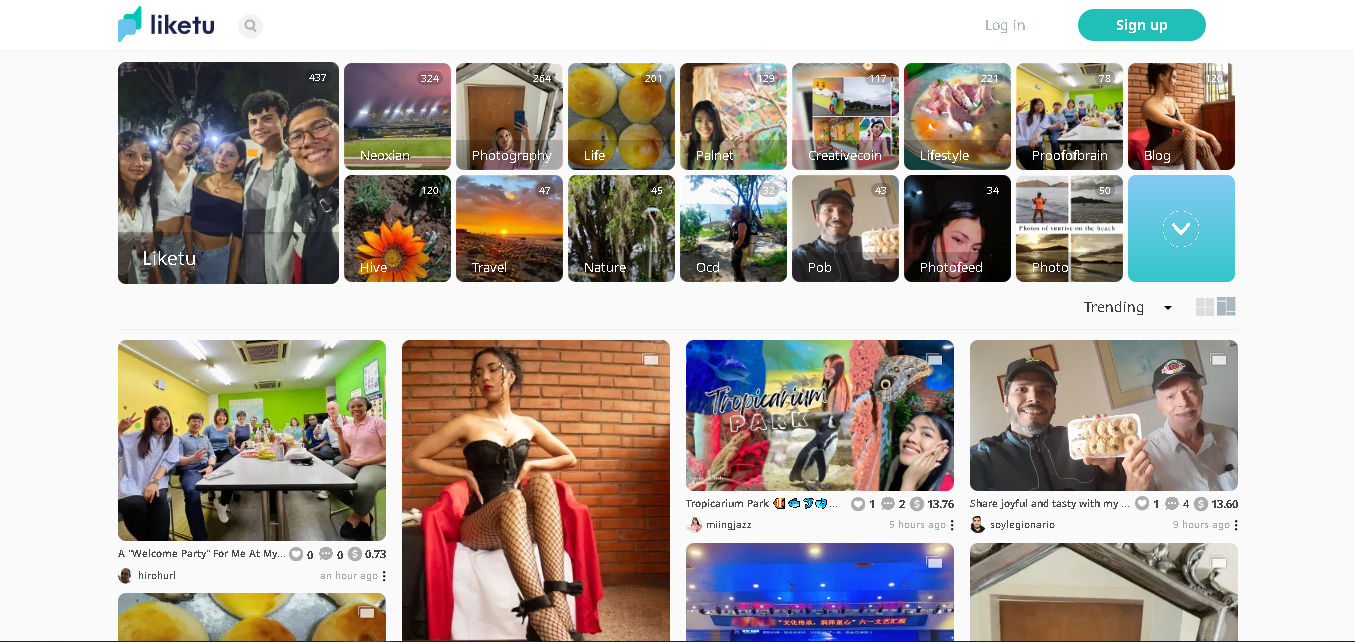
Task: Open the search icon beside the logo
Action: (x=250, y=26)
